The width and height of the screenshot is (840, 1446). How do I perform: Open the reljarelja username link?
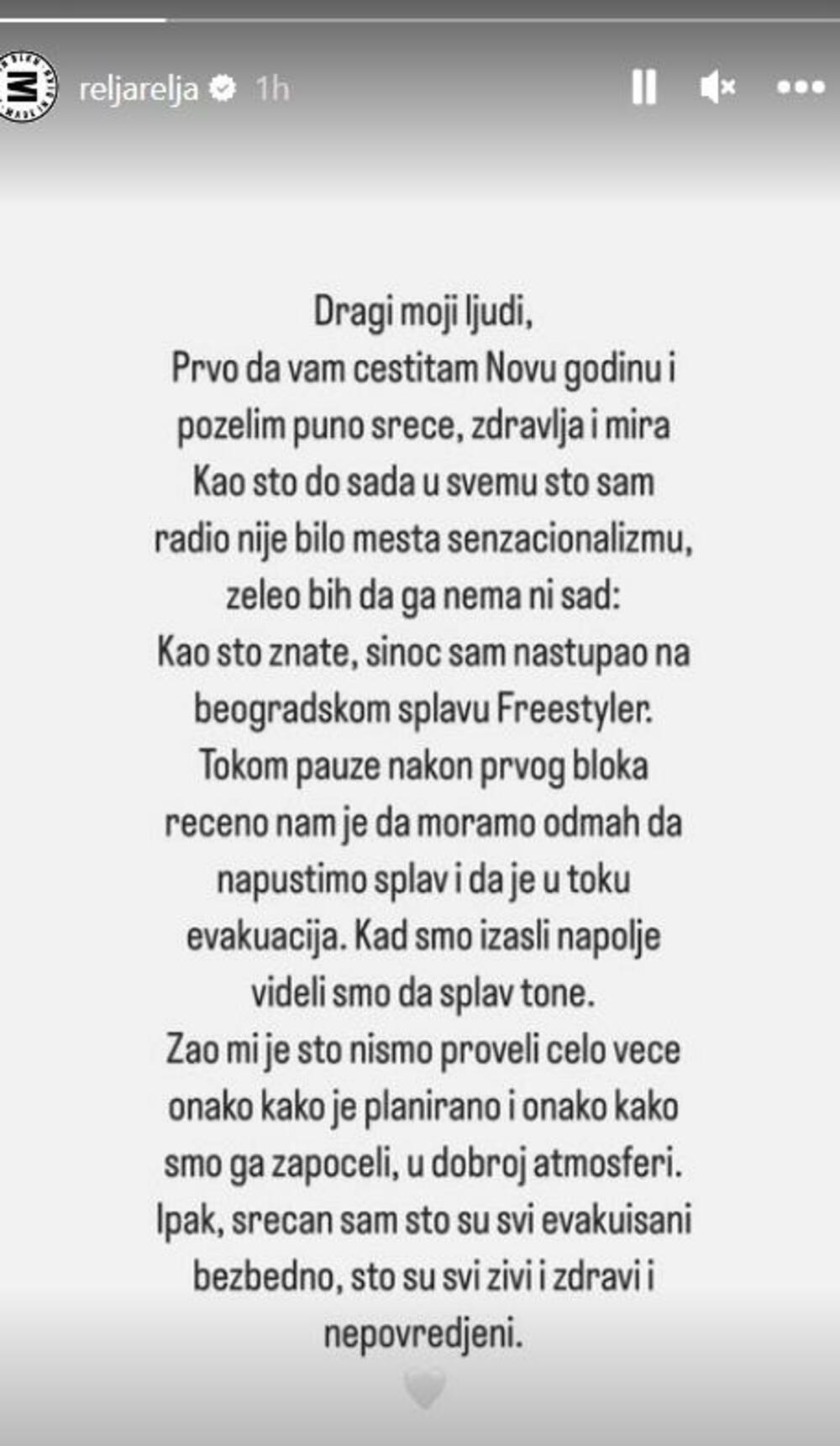point(139,89)
